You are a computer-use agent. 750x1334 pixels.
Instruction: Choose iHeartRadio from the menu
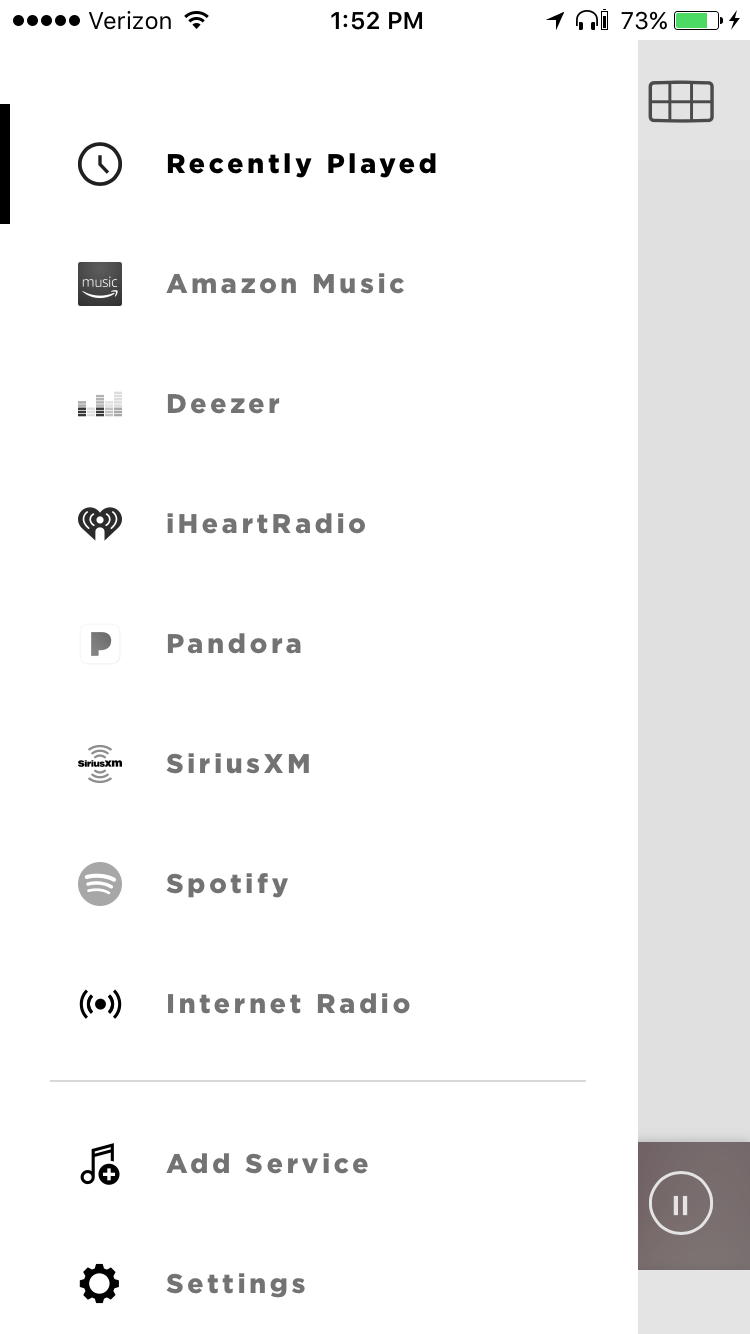(x=266, y=524)
